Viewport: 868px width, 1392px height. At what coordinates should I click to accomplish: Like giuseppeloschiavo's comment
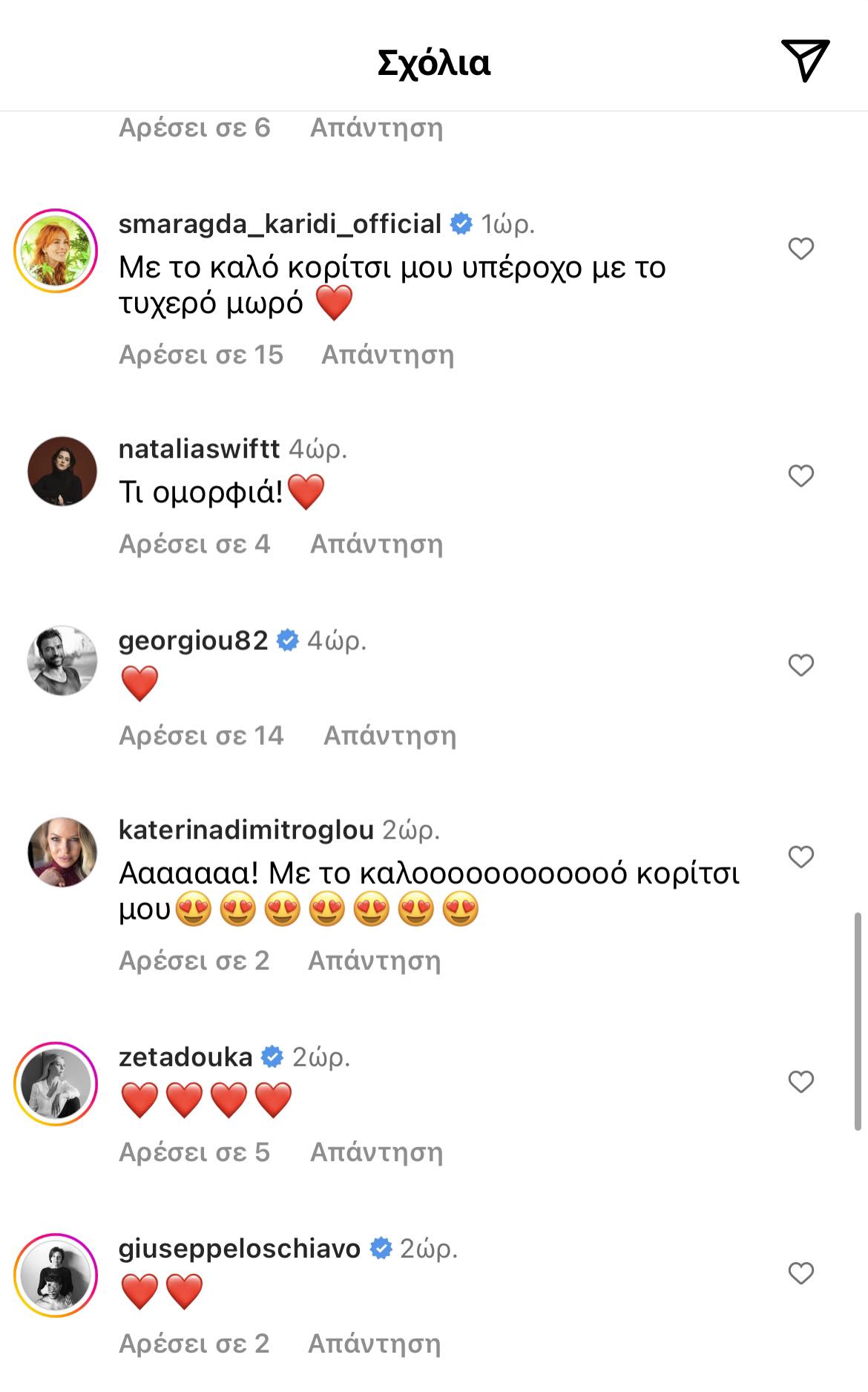click(801, 1273)
